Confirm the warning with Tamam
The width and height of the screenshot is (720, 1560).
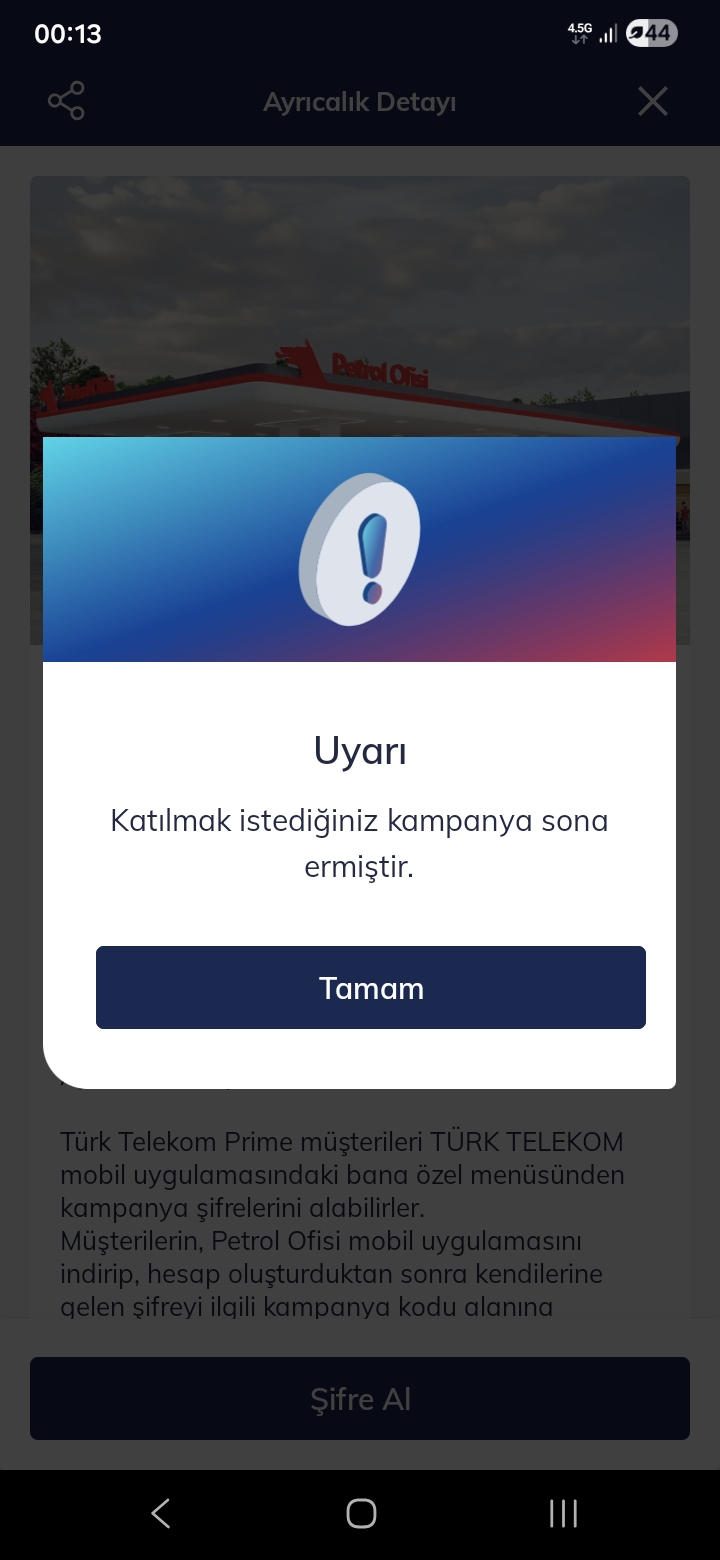pos(371,987)
